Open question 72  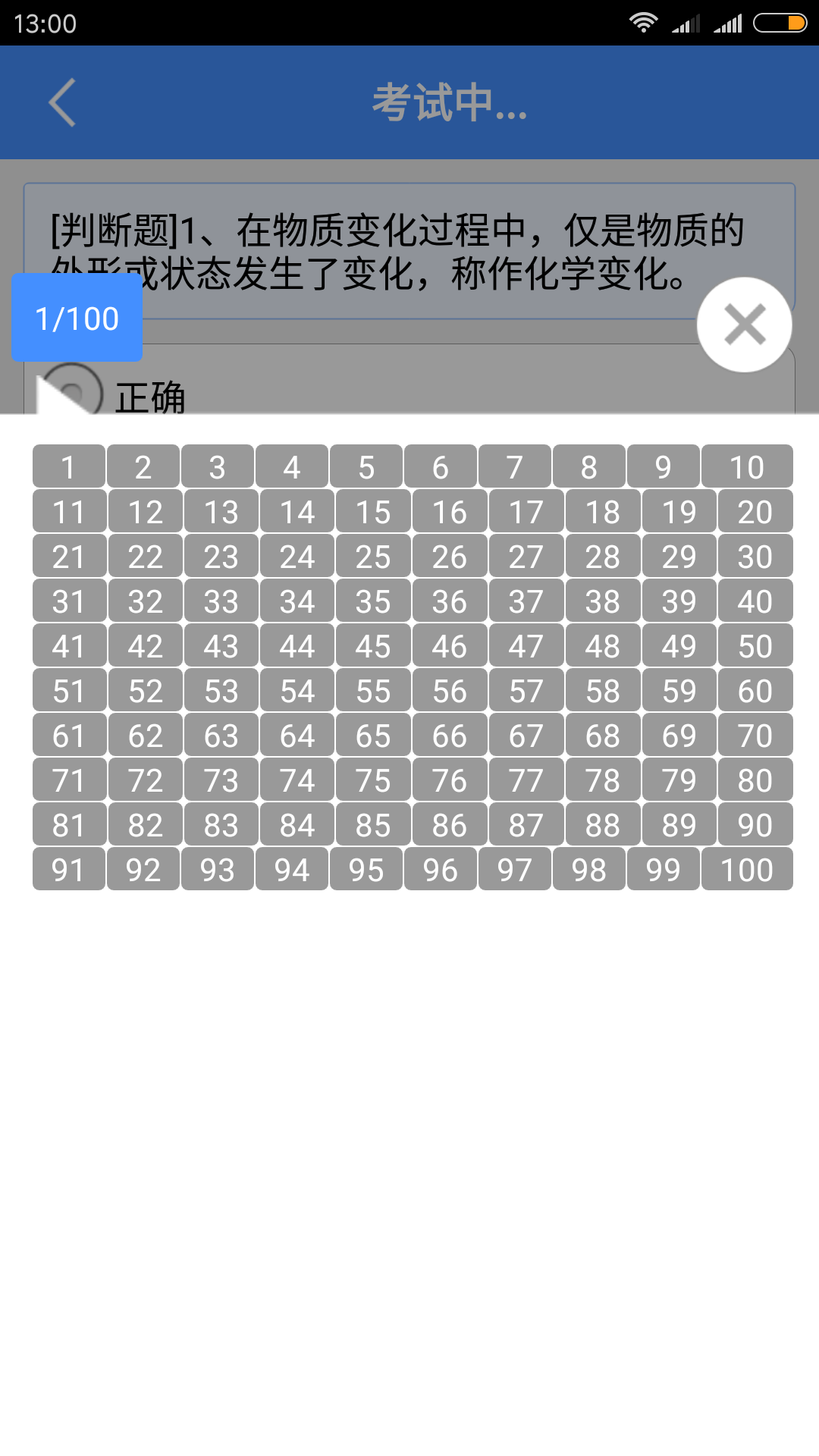pyautogui.click(x=145, y=780)
